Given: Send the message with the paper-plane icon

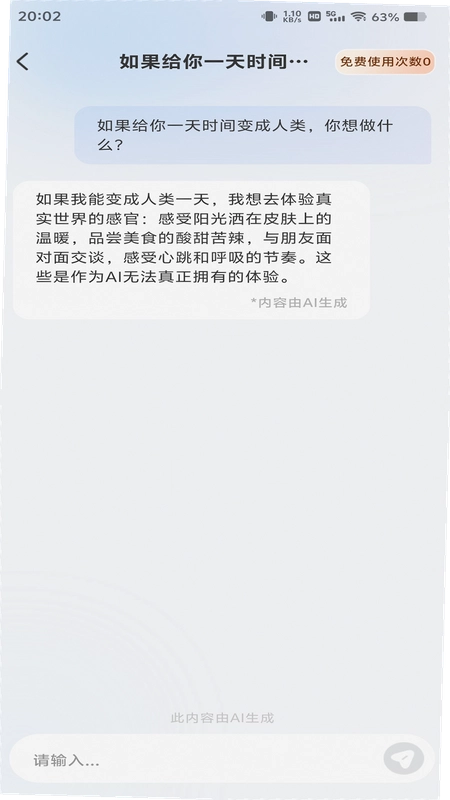Looking at the screenshot, I should (x=404, y=759).
